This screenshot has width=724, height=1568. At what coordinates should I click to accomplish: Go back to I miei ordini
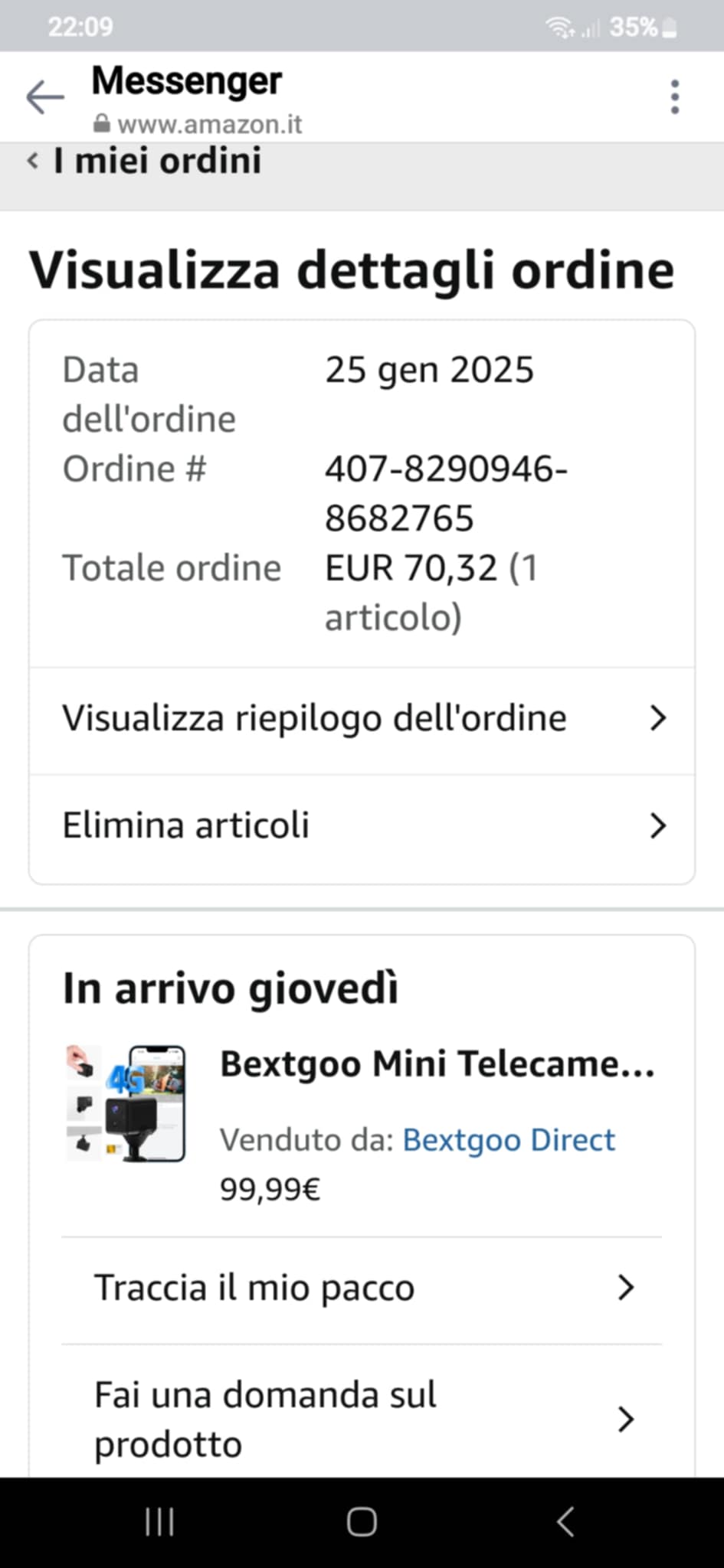click(146, 161)
